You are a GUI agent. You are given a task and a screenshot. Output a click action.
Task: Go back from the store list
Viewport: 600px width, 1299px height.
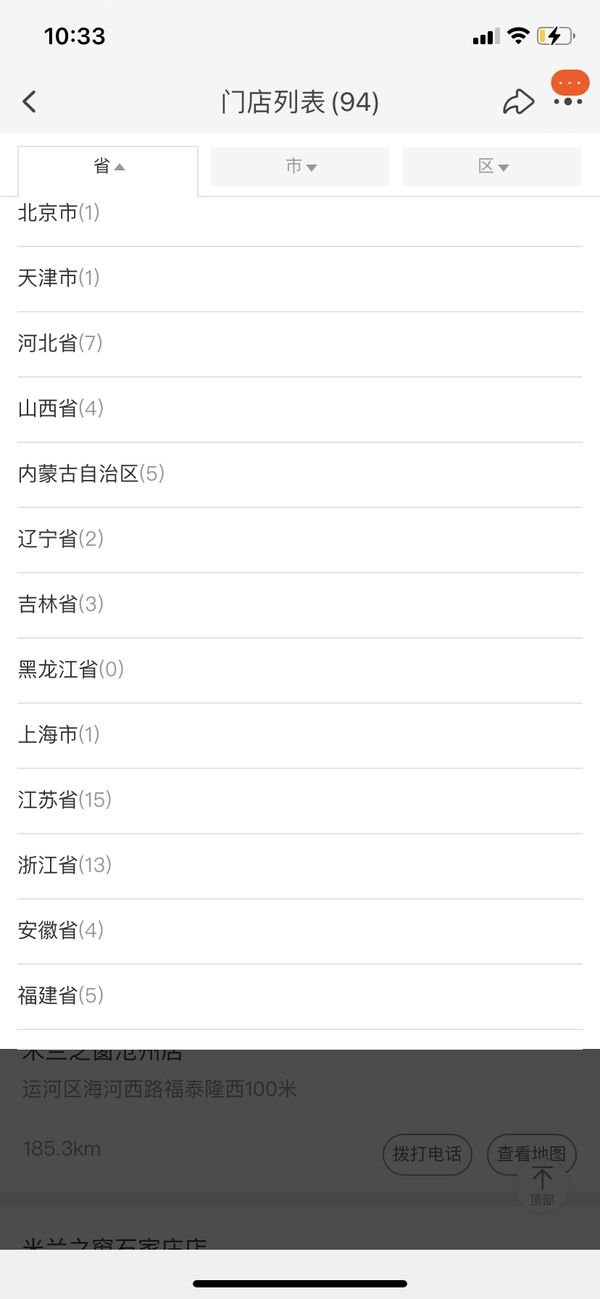click(x=29, y=101)
